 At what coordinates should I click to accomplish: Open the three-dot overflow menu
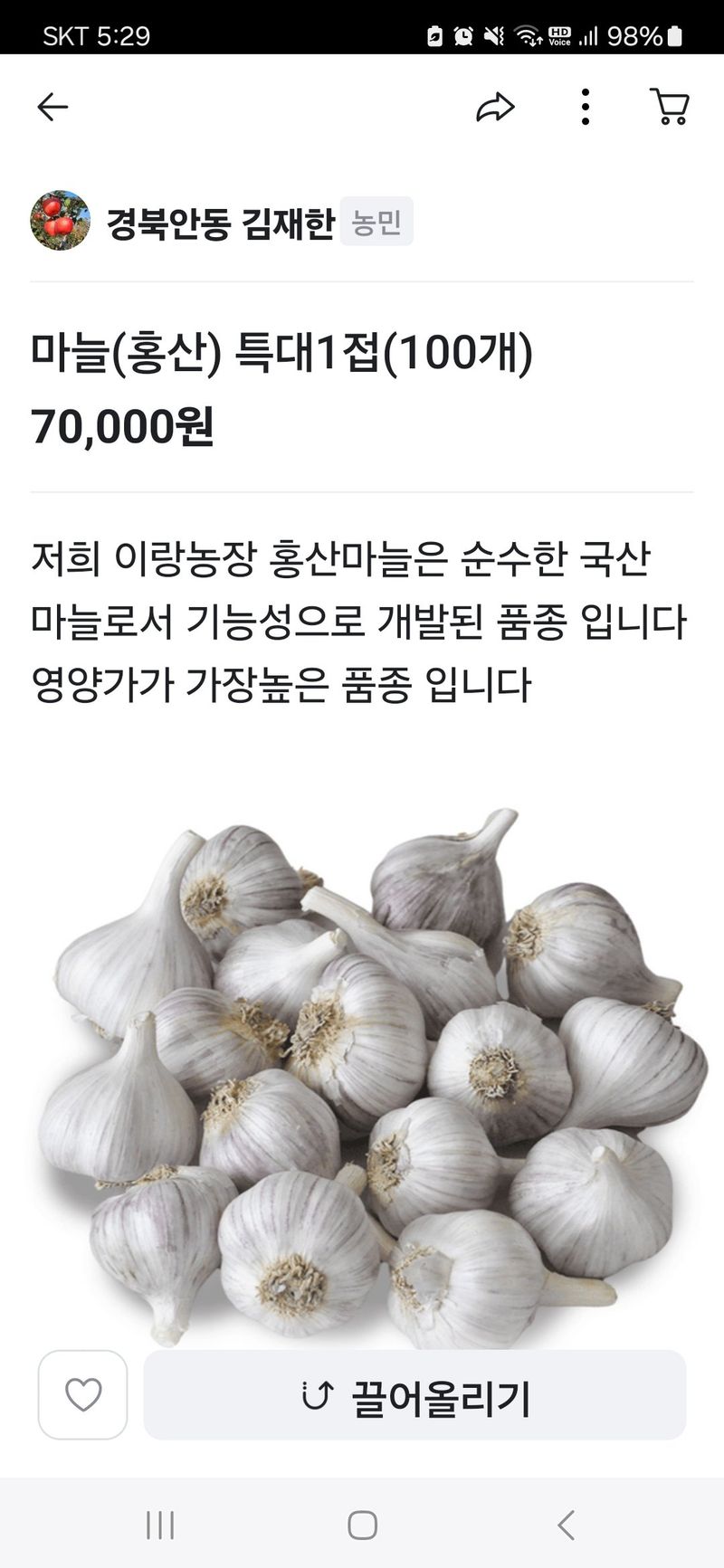(x=586, y=106)
